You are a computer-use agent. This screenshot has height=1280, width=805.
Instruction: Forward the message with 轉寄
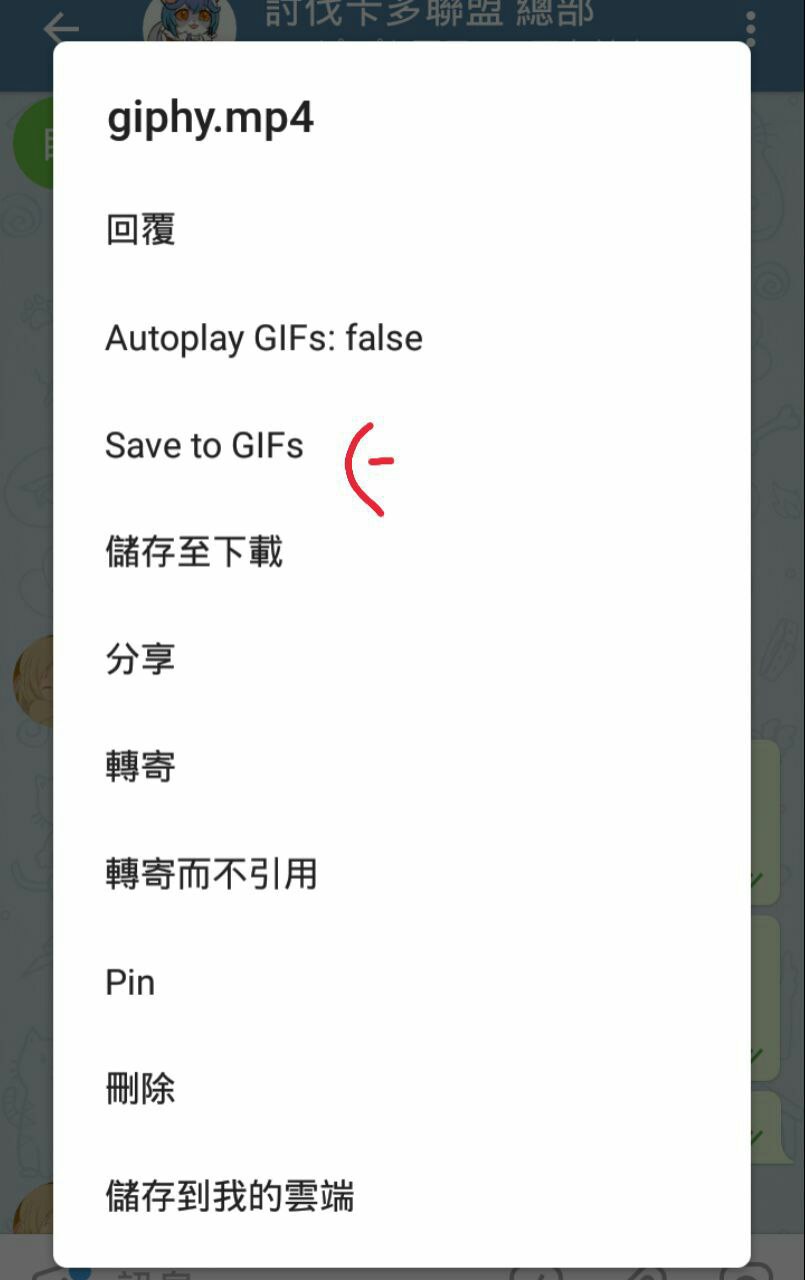pos(401,767)
